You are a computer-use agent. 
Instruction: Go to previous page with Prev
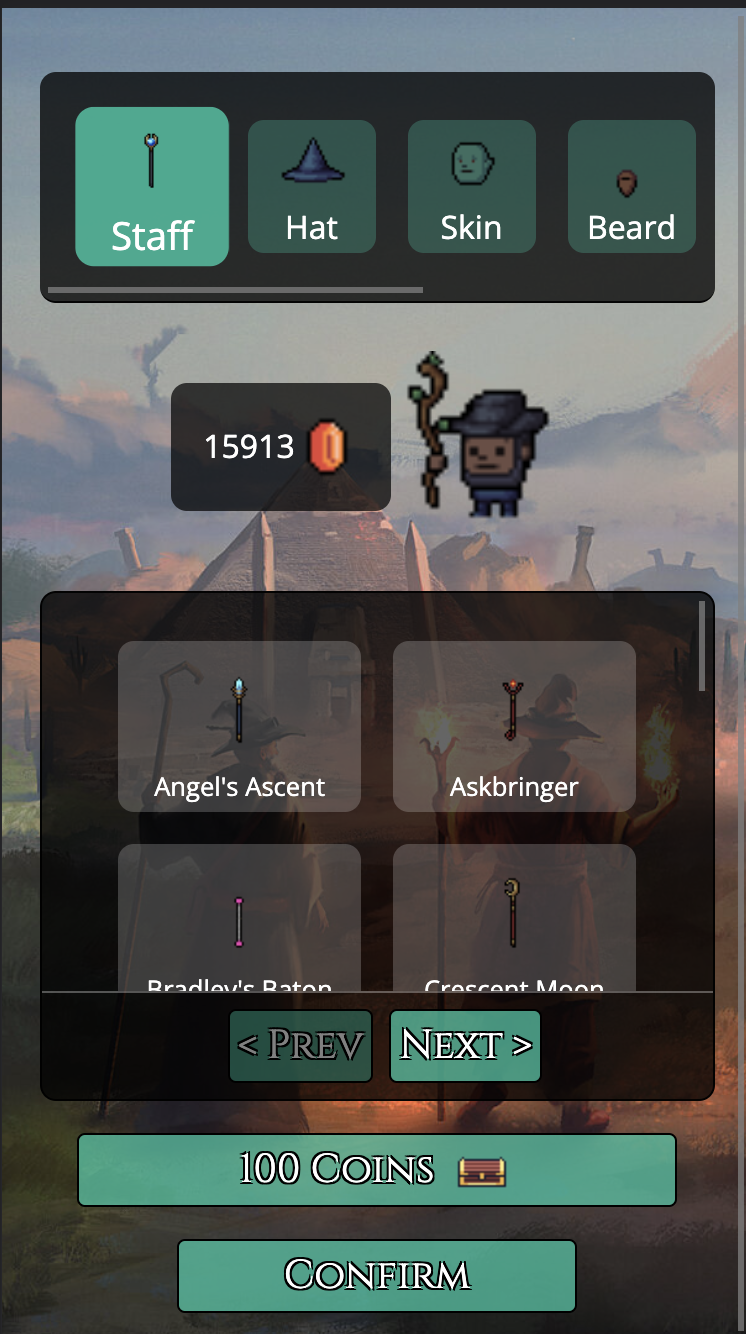click(x=300, y=1046)
